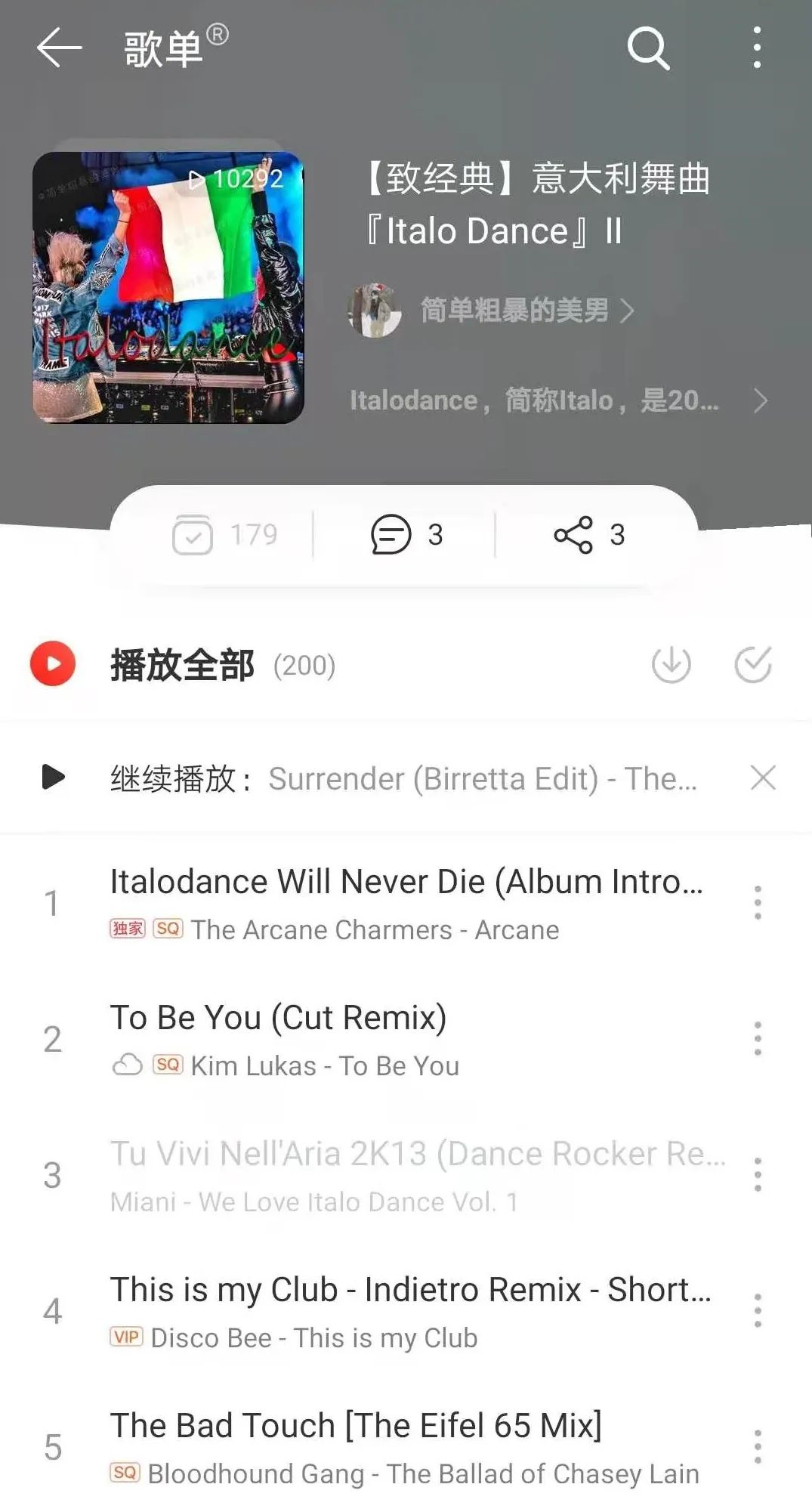Open options for To Be You (Cut Remix)
The height and width of the screenshot is (1512, 812).
click(758, 1039)
